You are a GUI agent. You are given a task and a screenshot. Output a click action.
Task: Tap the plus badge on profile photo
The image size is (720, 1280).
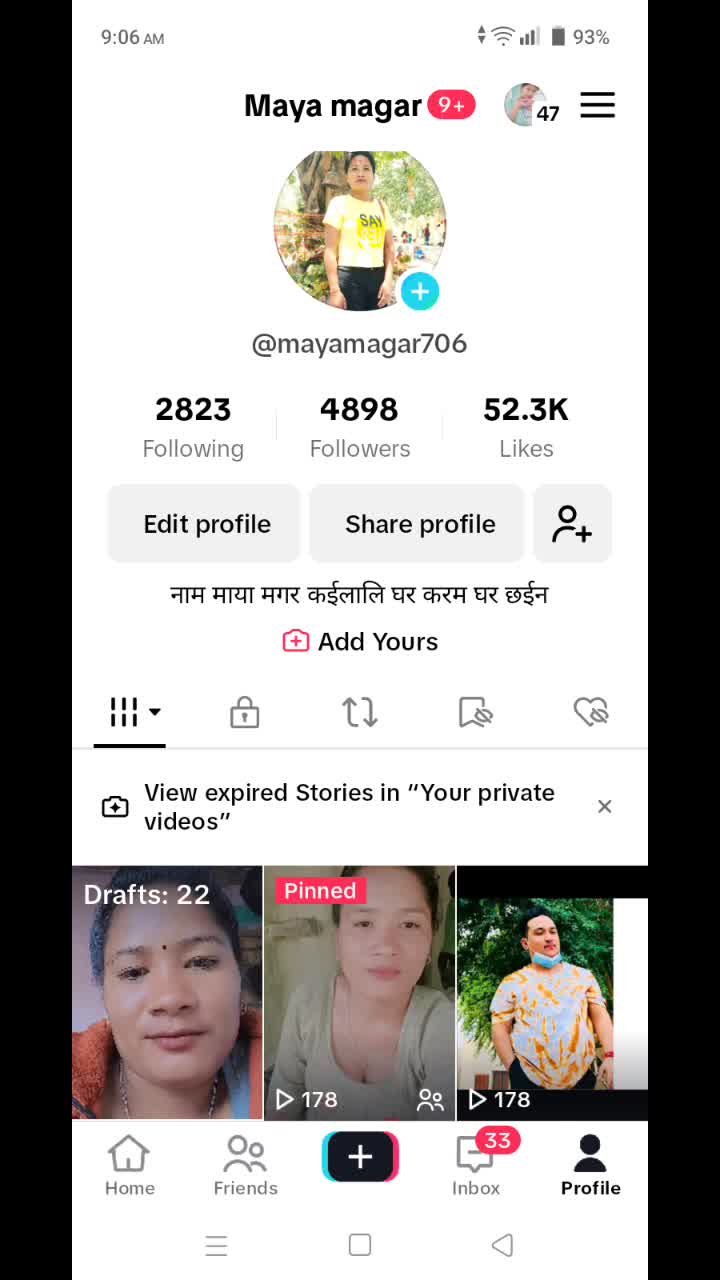click(x=420, y=291)
